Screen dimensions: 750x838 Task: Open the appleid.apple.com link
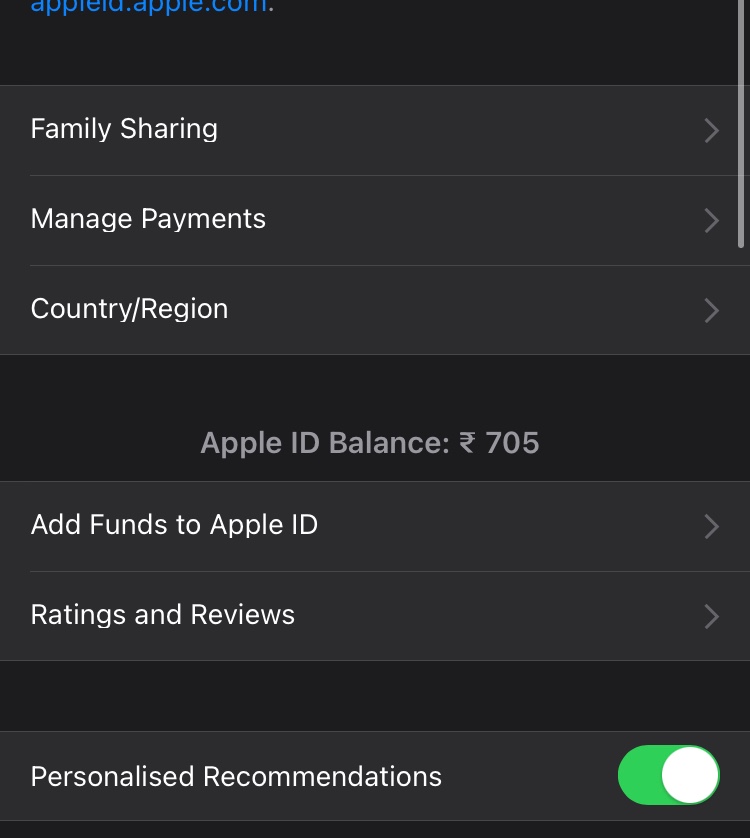149,6
